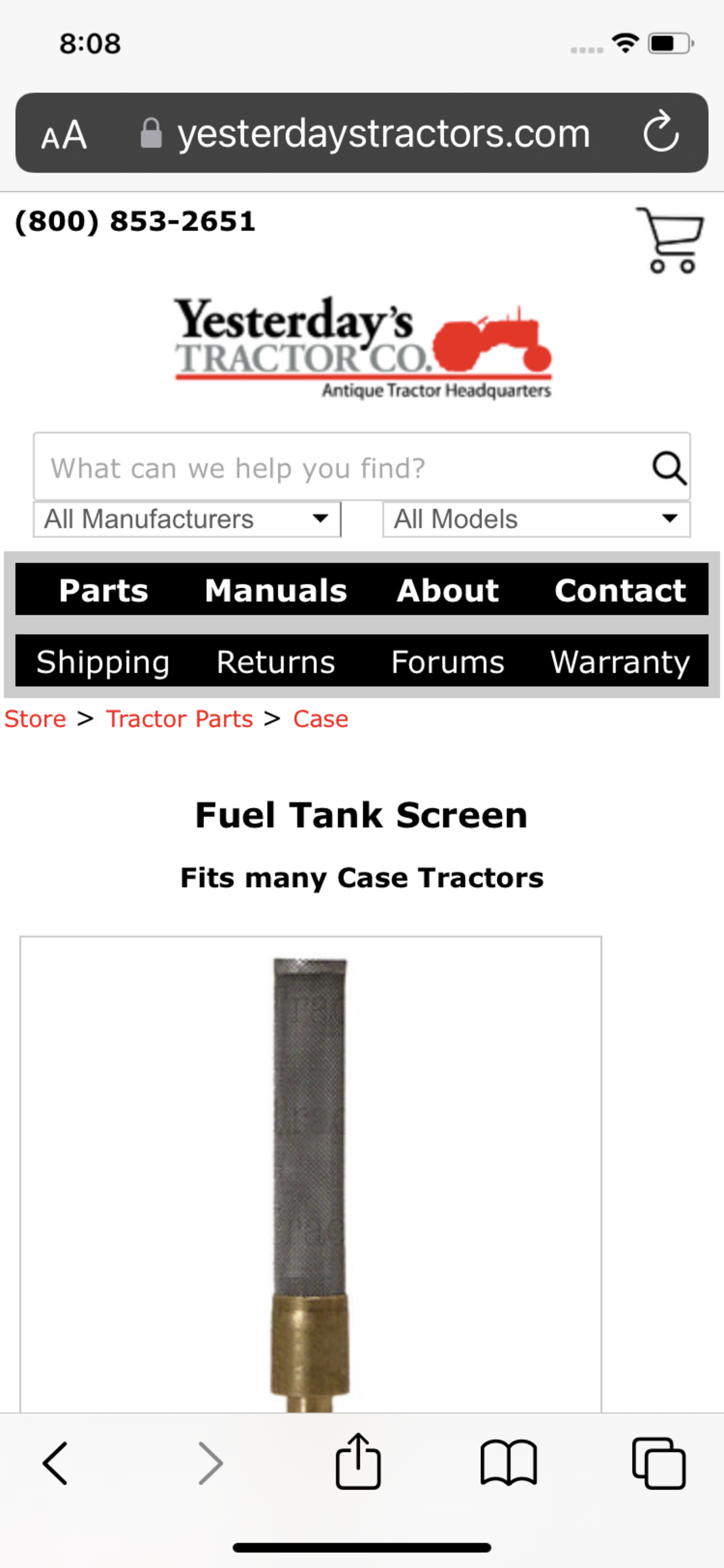This screenshot has height=1568, width=724.
Task: Go to Store breadcrumb link
Action: (35, 719)
